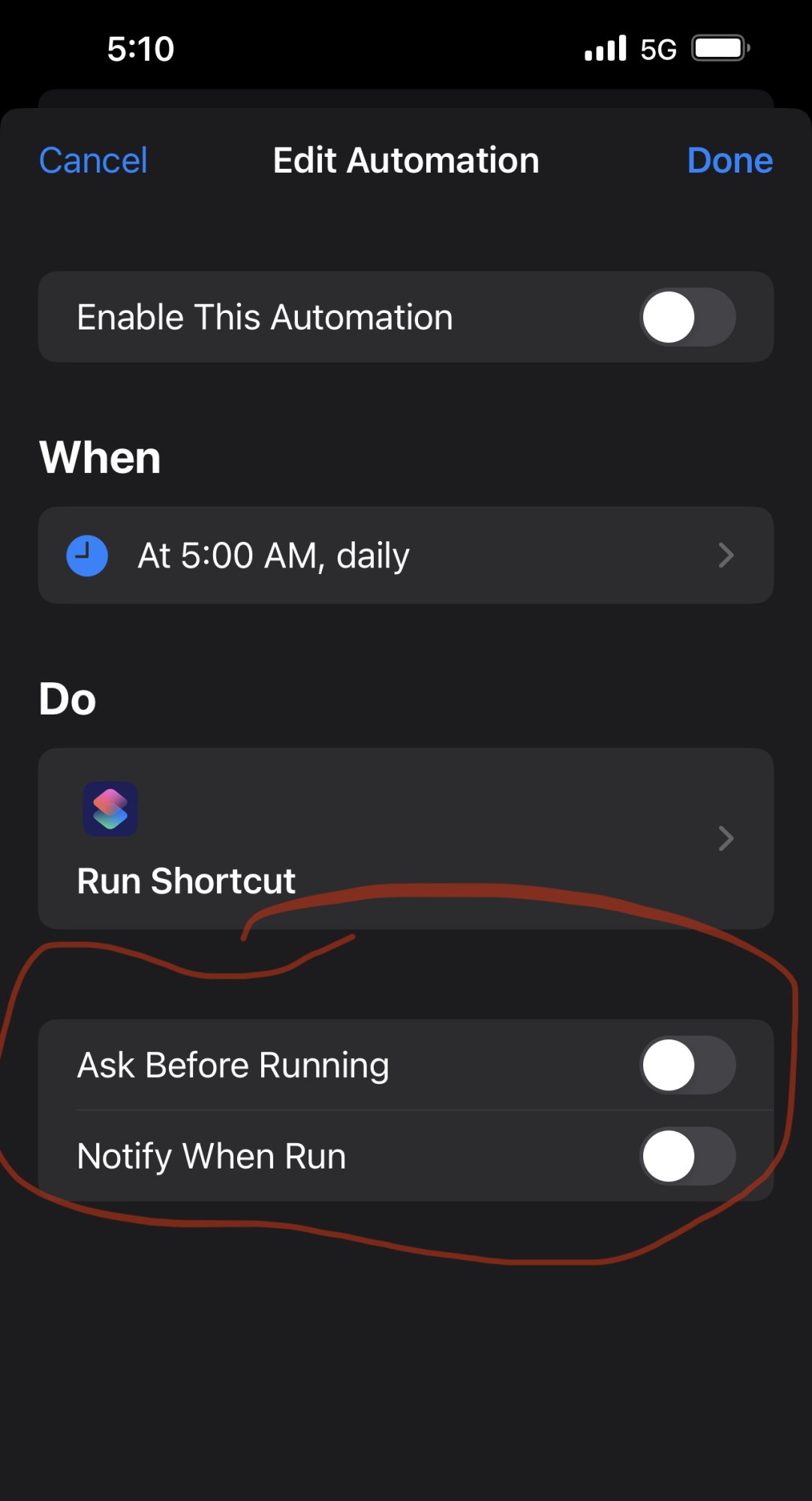The width and height of the screenshot is (812, 1501).
Task: Tap Done to save the automation
Action: click(729, 161)
